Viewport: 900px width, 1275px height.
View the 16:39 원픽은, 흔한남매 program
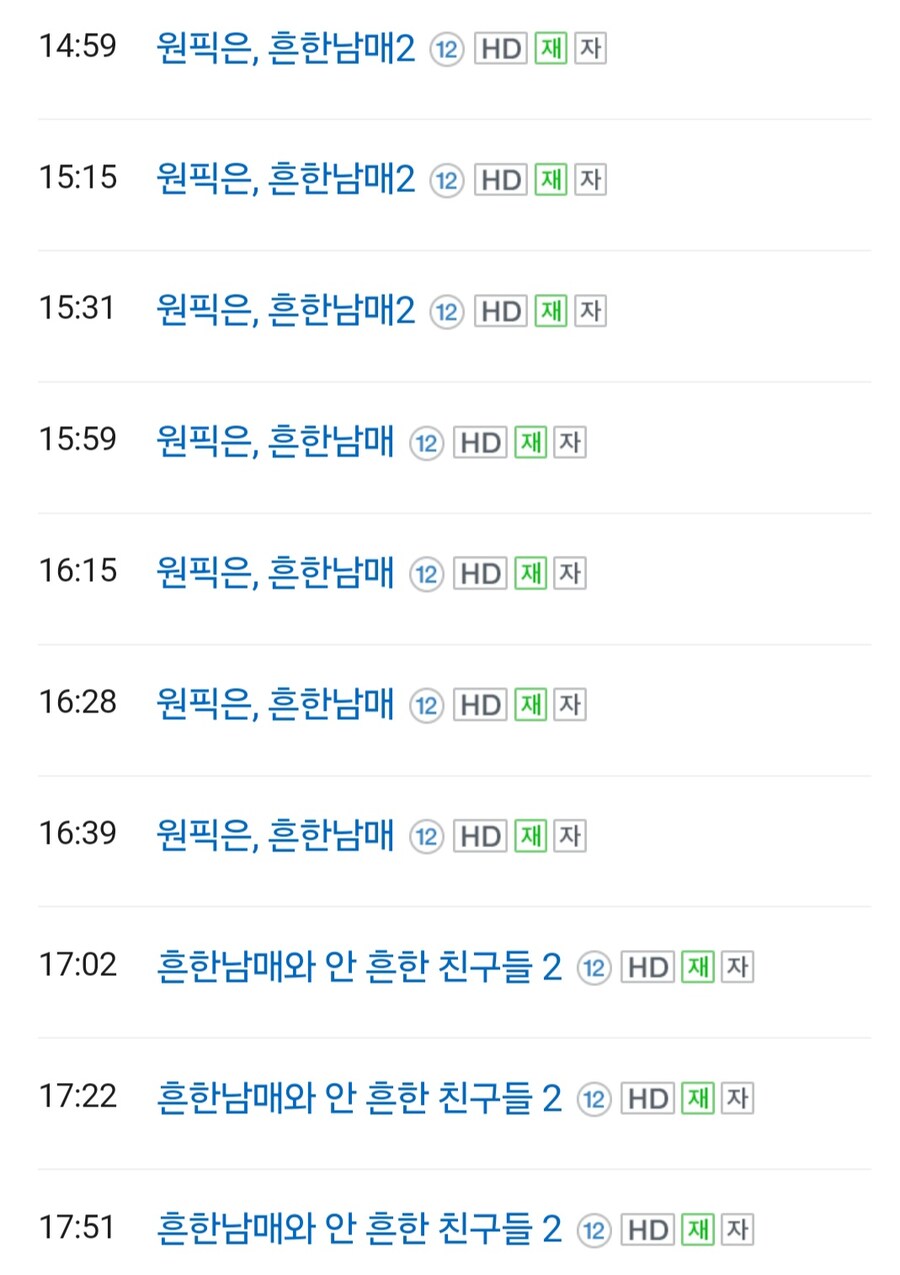(x=275, y=835)
